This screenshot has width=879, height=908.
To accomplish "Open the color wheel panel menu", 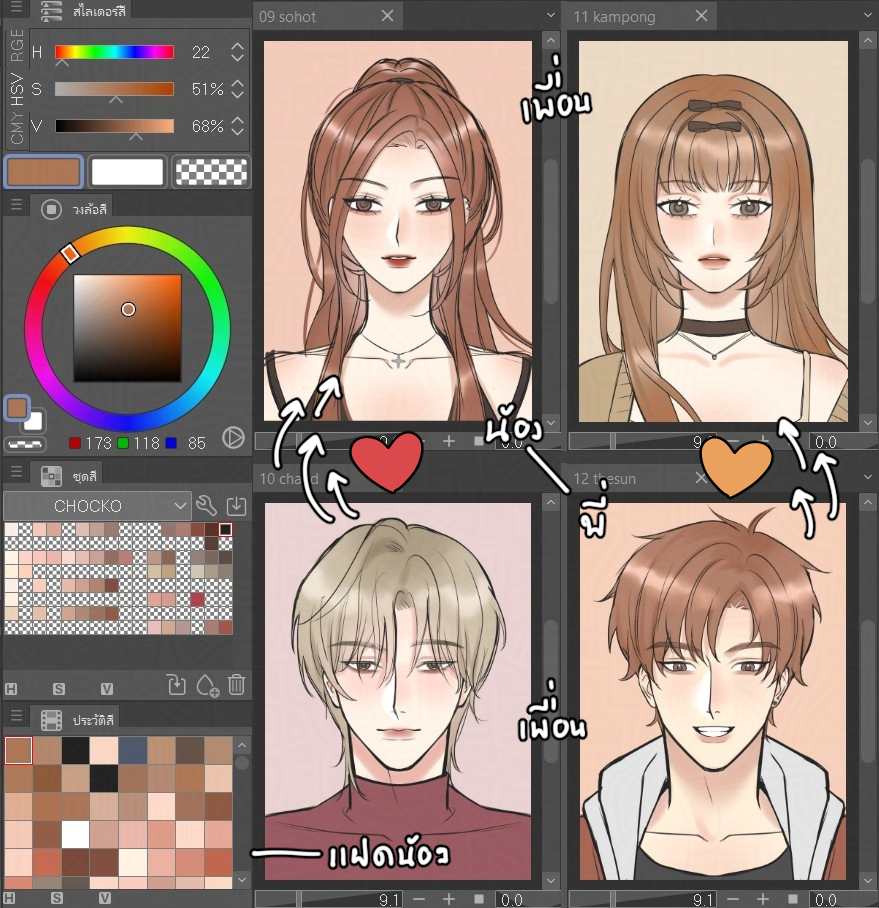I will [16, 209].
